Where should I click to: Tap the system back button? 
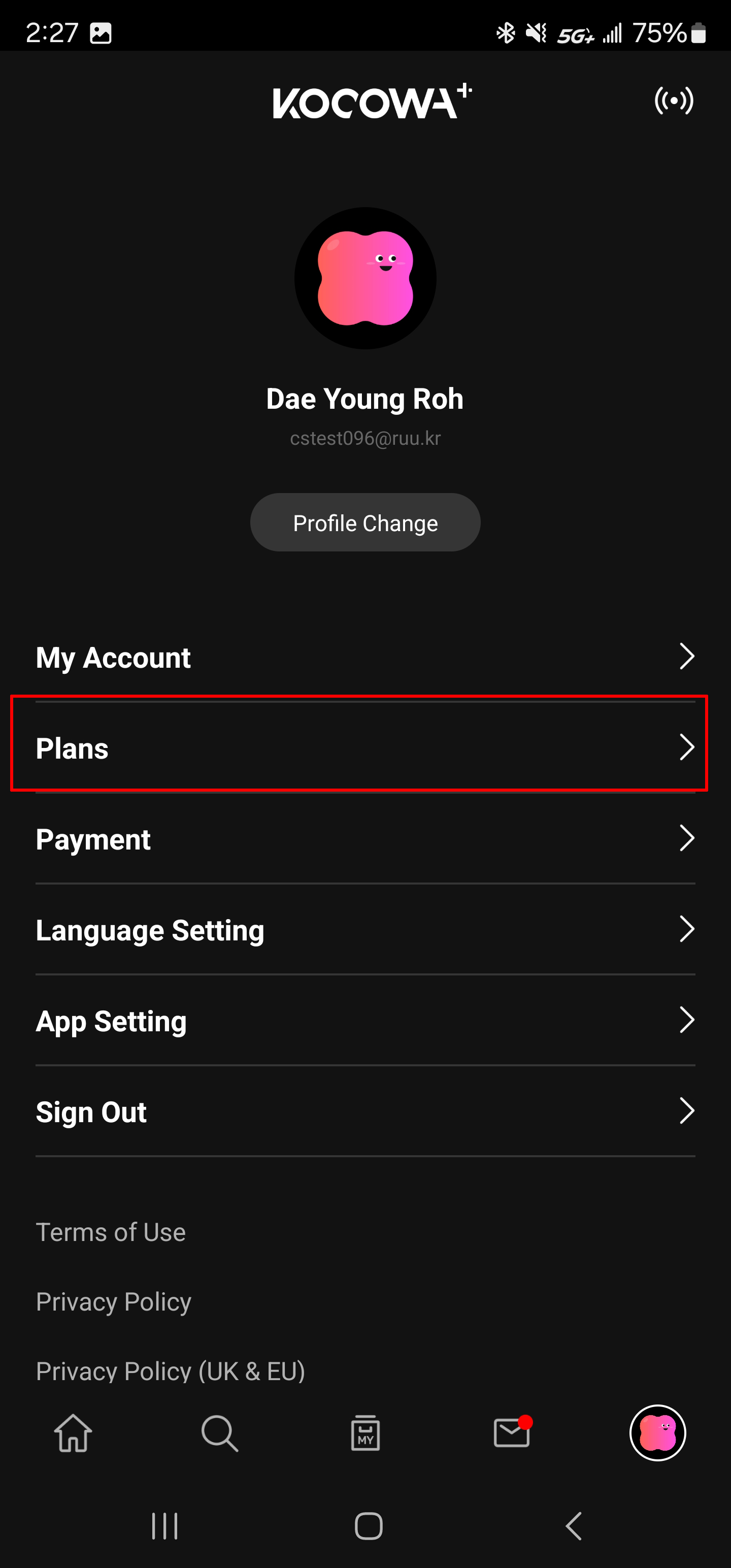(x=573, y=1526)
